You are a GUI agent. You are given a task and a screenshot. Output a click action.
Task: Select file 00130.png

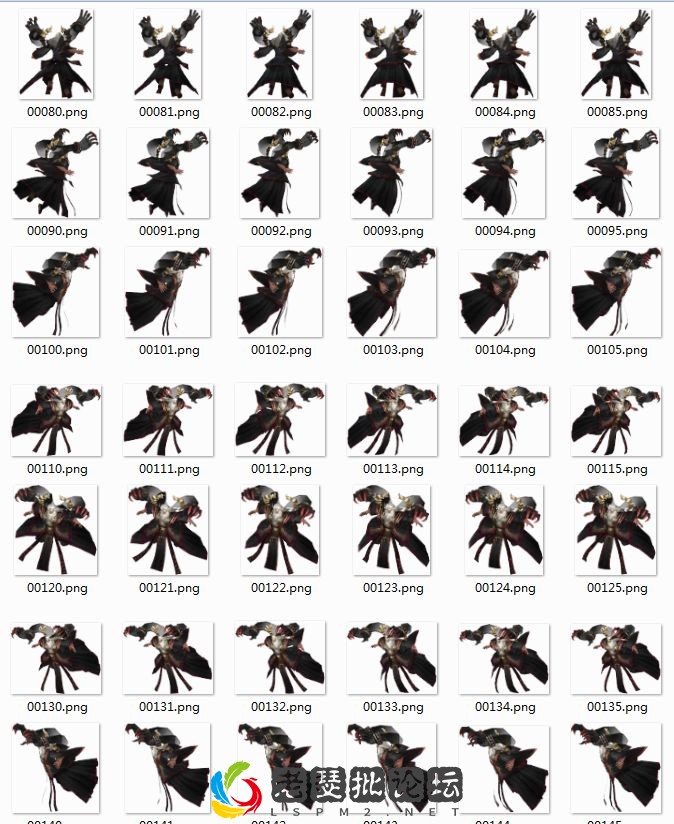56,658
